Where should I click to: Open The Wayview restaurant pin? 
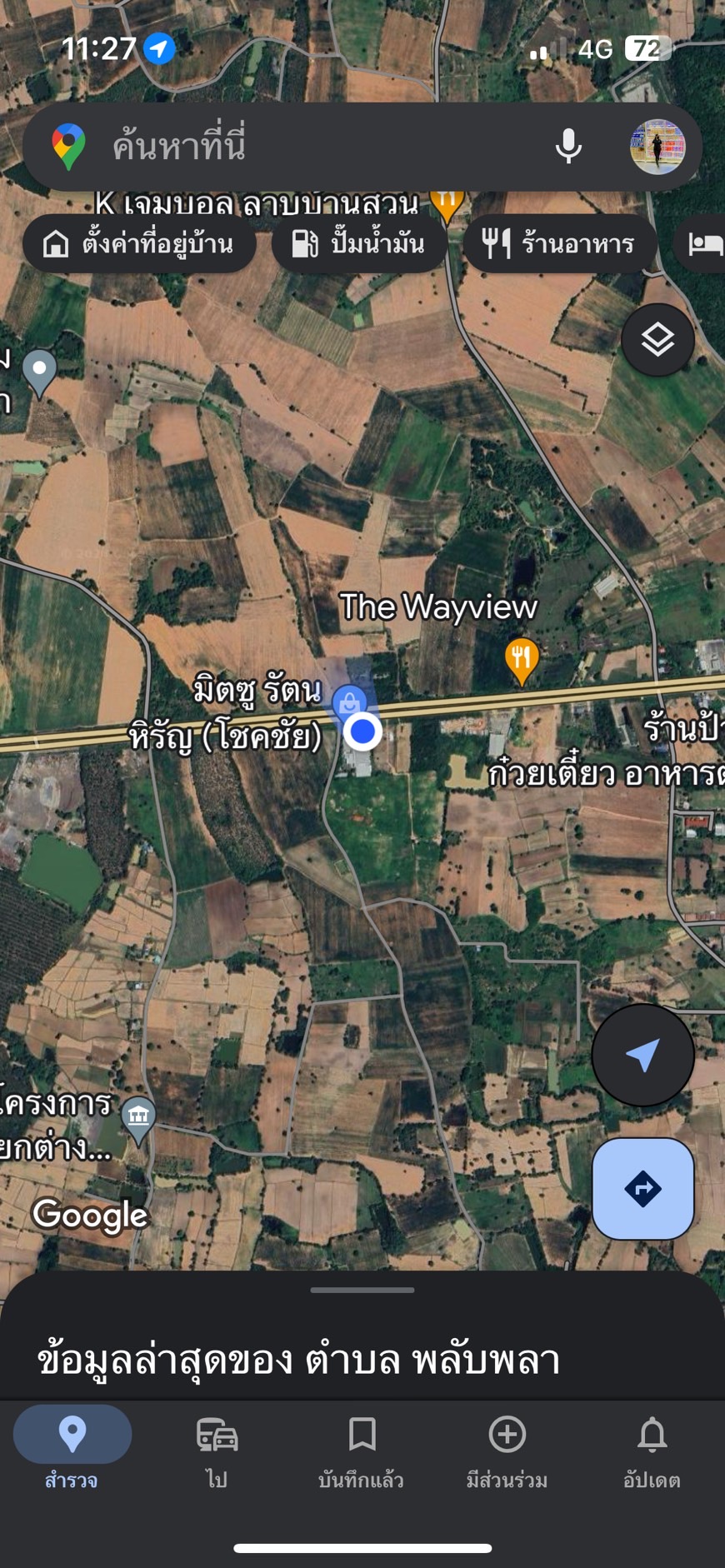pyautogui.click(x=522, y=659)
